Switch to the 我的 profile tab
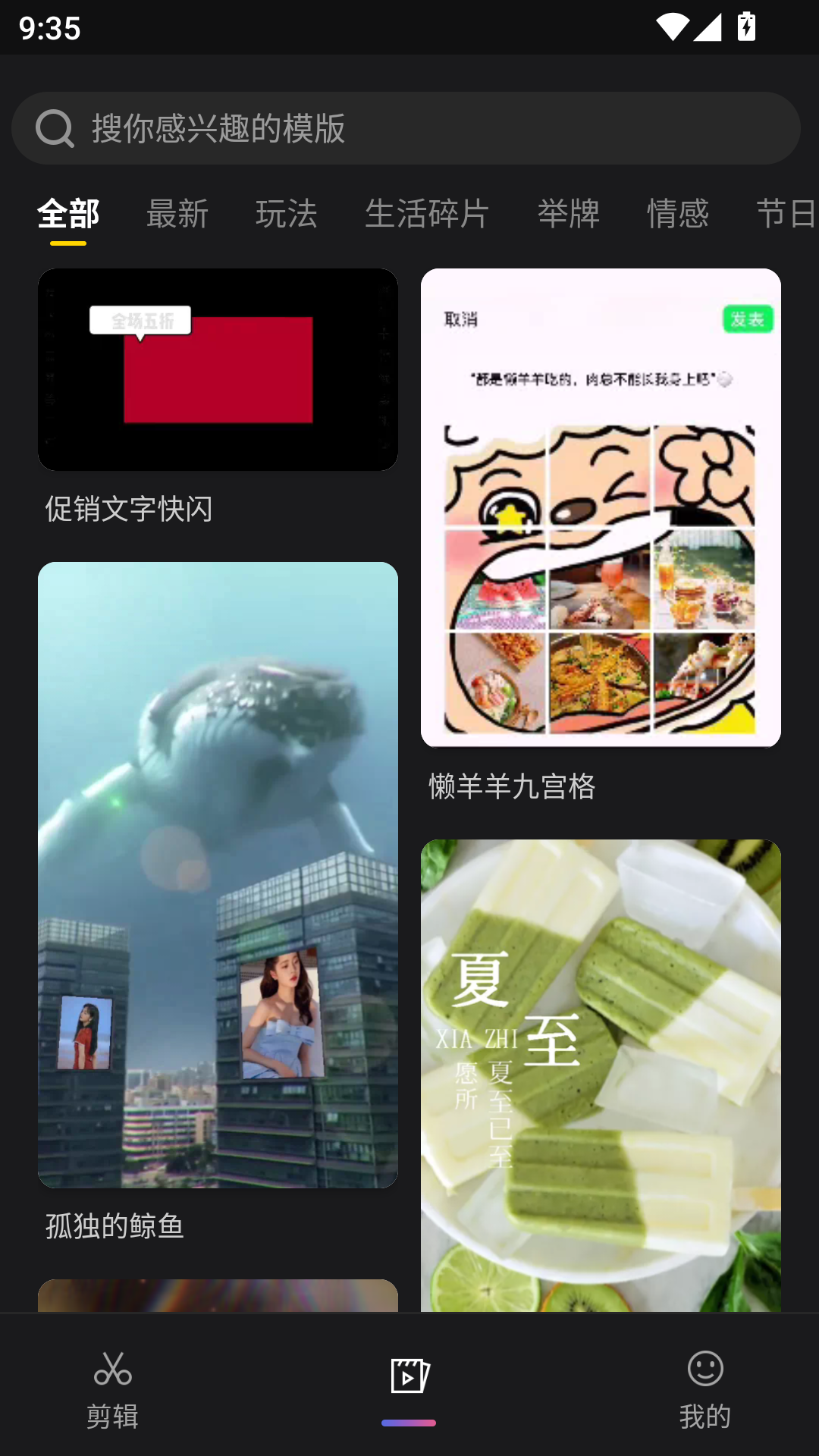Image resolution: width=819 pixels, height=1456 pixels. (705, 1389)
